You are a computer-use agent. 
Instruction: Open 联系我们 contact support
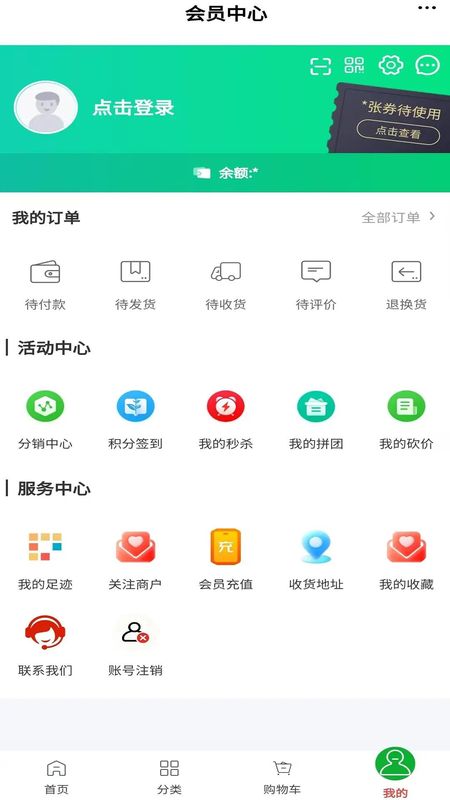point(45,646)
